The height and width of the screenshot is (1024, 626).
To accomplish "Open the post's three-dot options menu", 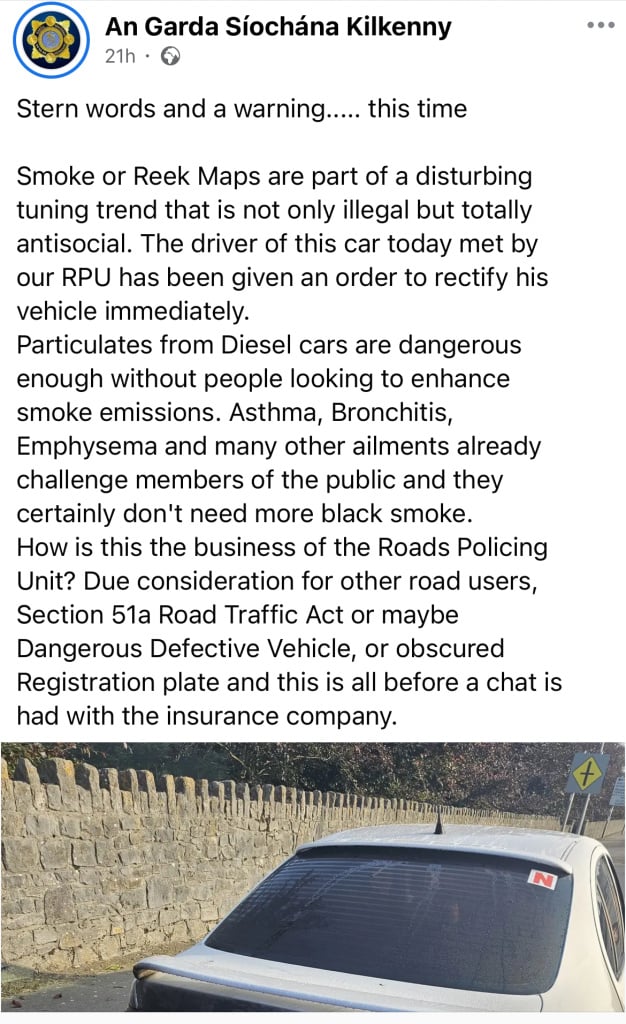I will [x=601, y=25].
